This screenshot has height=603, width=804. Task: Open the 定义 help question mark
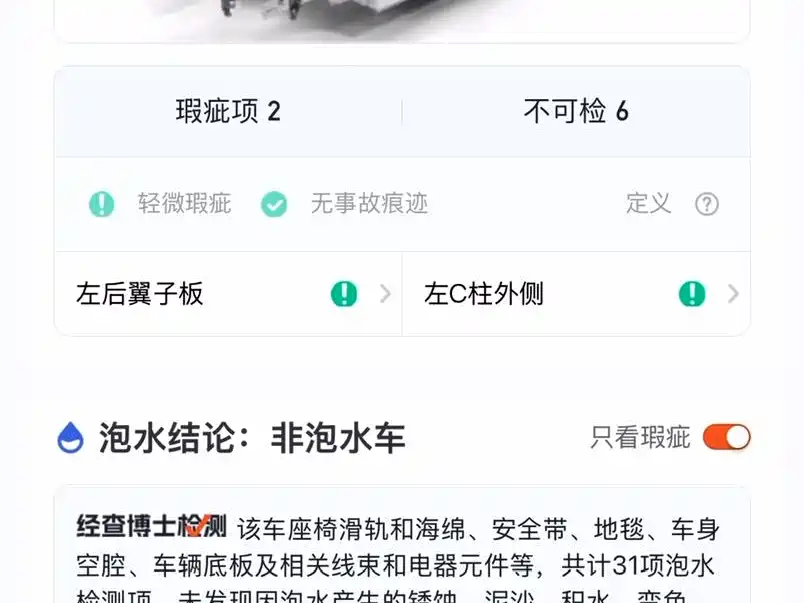[x=707, y=204]
